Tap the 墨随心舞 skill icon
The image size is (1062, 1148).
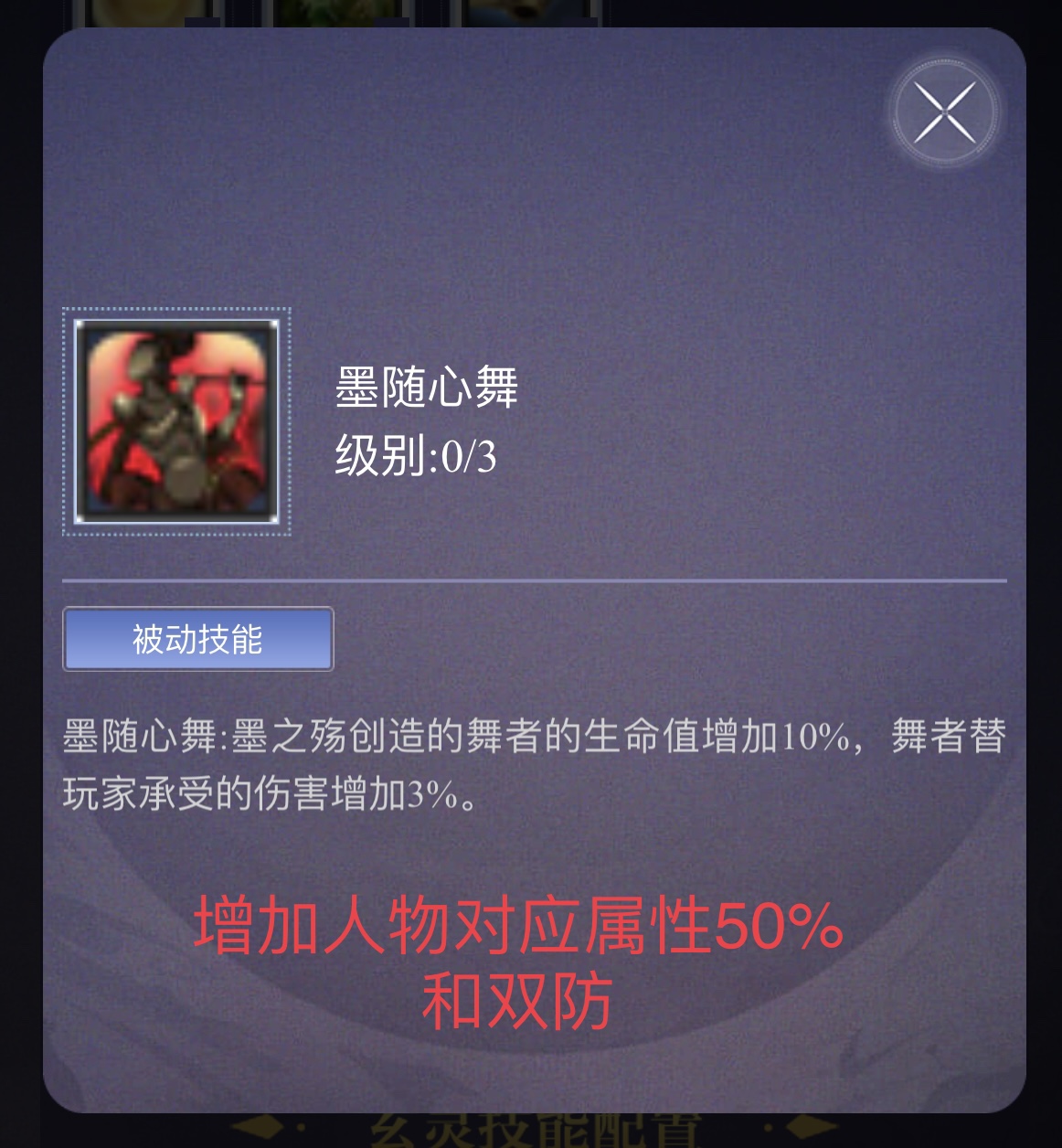coord(176,421)
